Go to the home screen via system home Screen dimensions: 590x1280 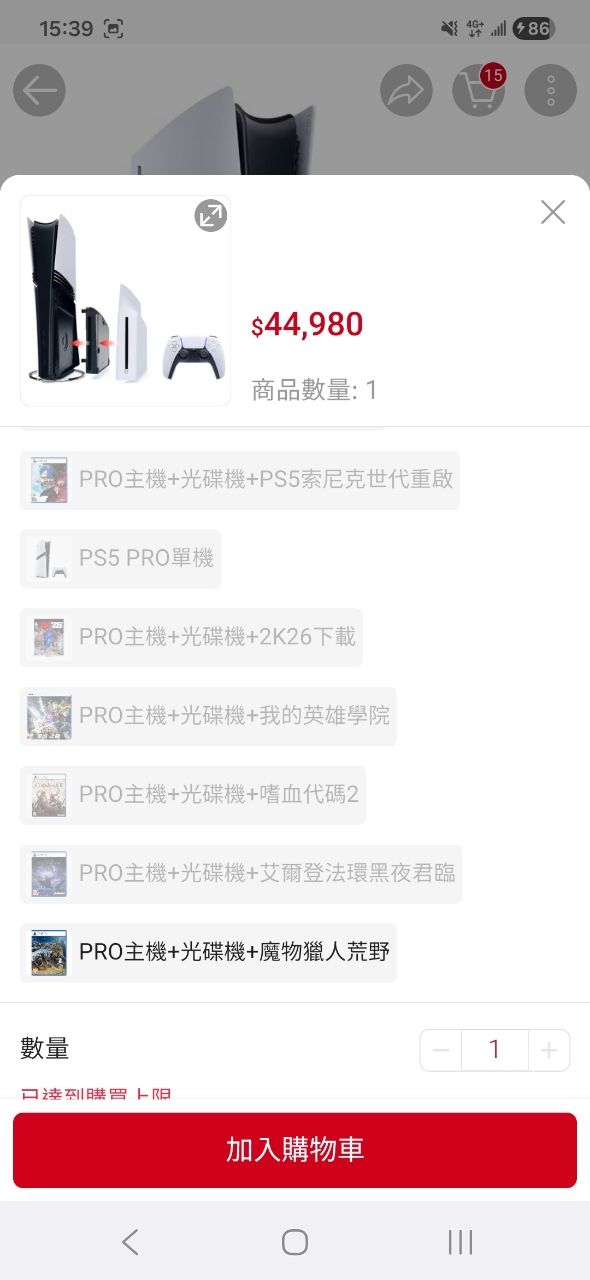(295, 1242)
